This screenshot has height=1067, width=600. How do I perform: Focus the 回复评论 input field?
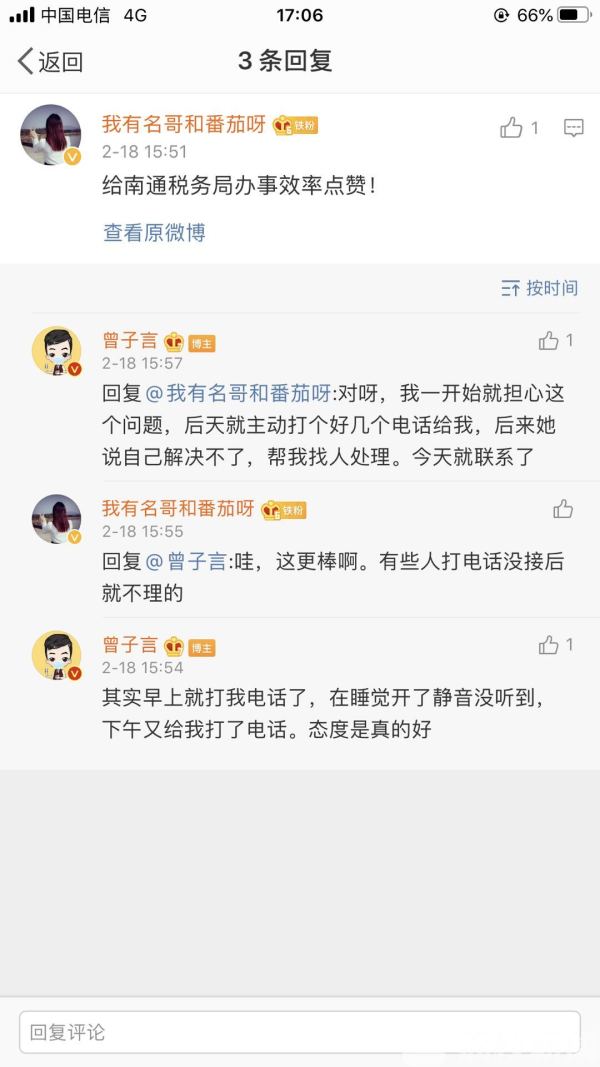(300, 1032)
